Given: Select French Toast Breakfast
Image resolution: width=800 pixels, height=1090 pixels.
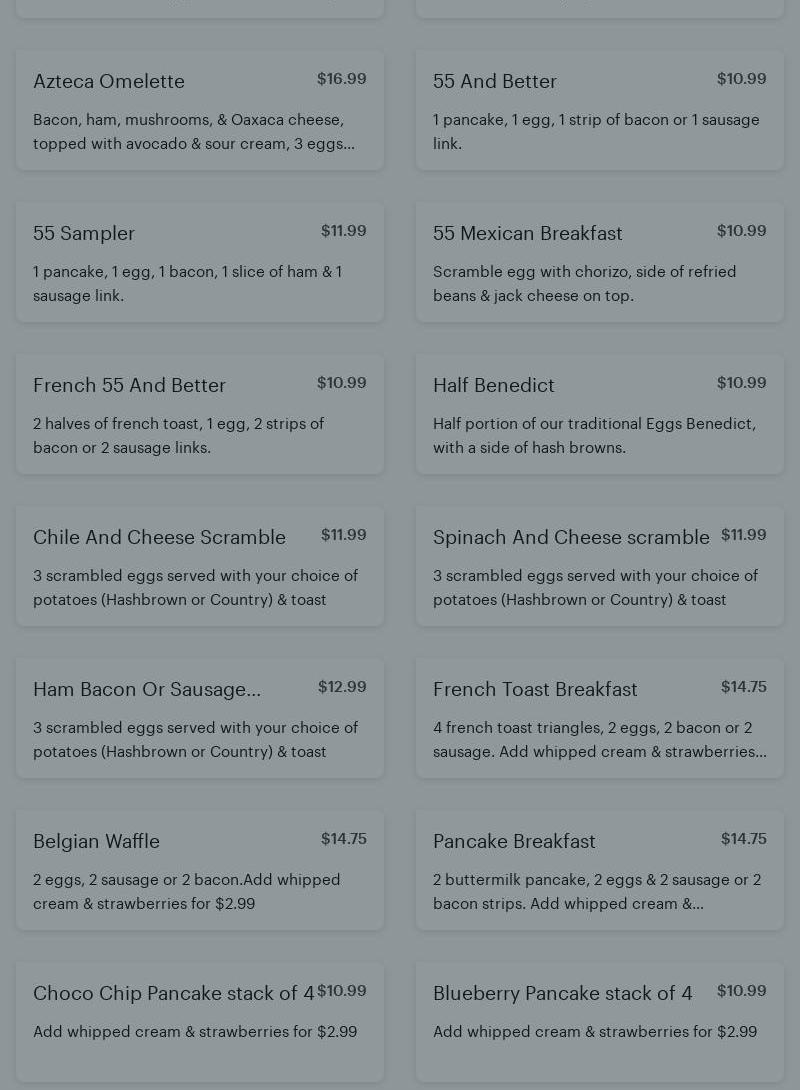Looking at the screenshot, I should 600,718.
